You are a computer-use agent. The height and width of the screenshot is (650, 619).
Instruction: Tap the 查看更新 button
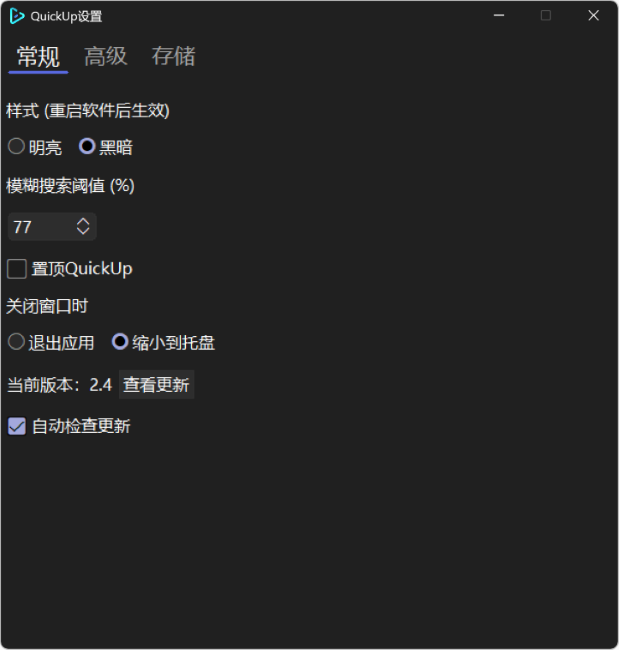pos(156,385)
